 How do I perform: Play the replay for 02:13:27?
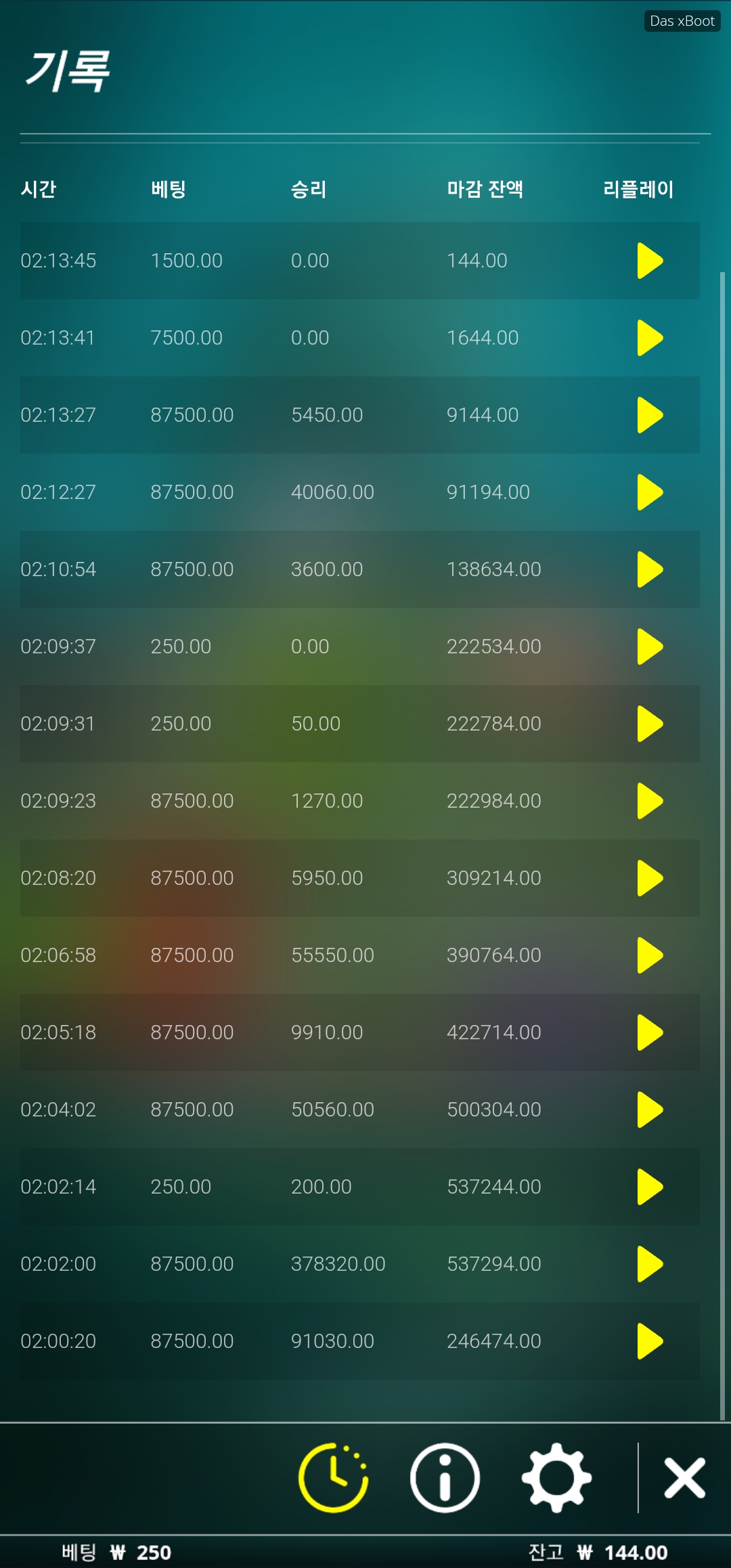(x=650, y=415)
